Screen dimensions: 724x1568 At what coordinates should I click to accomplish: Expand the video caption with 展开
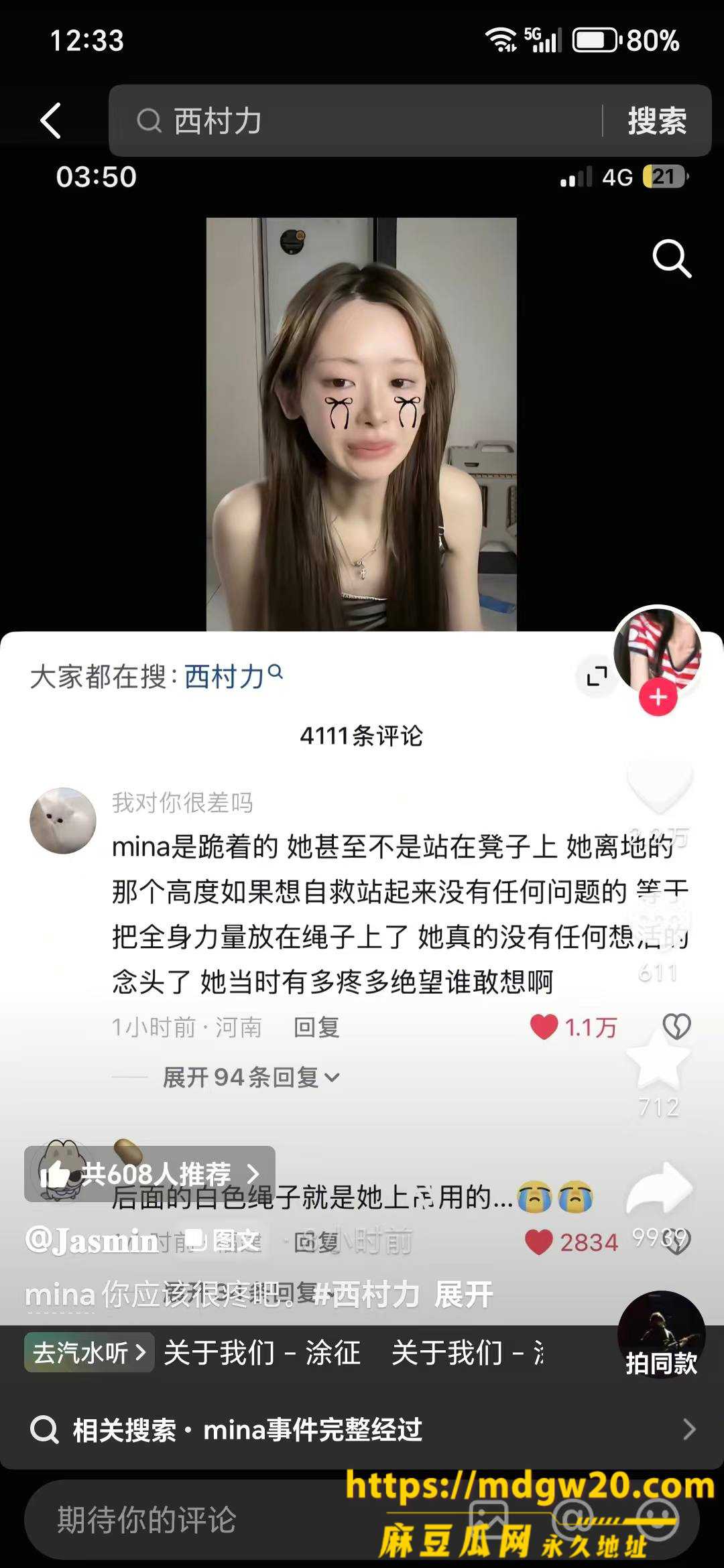click(464, 1293)
